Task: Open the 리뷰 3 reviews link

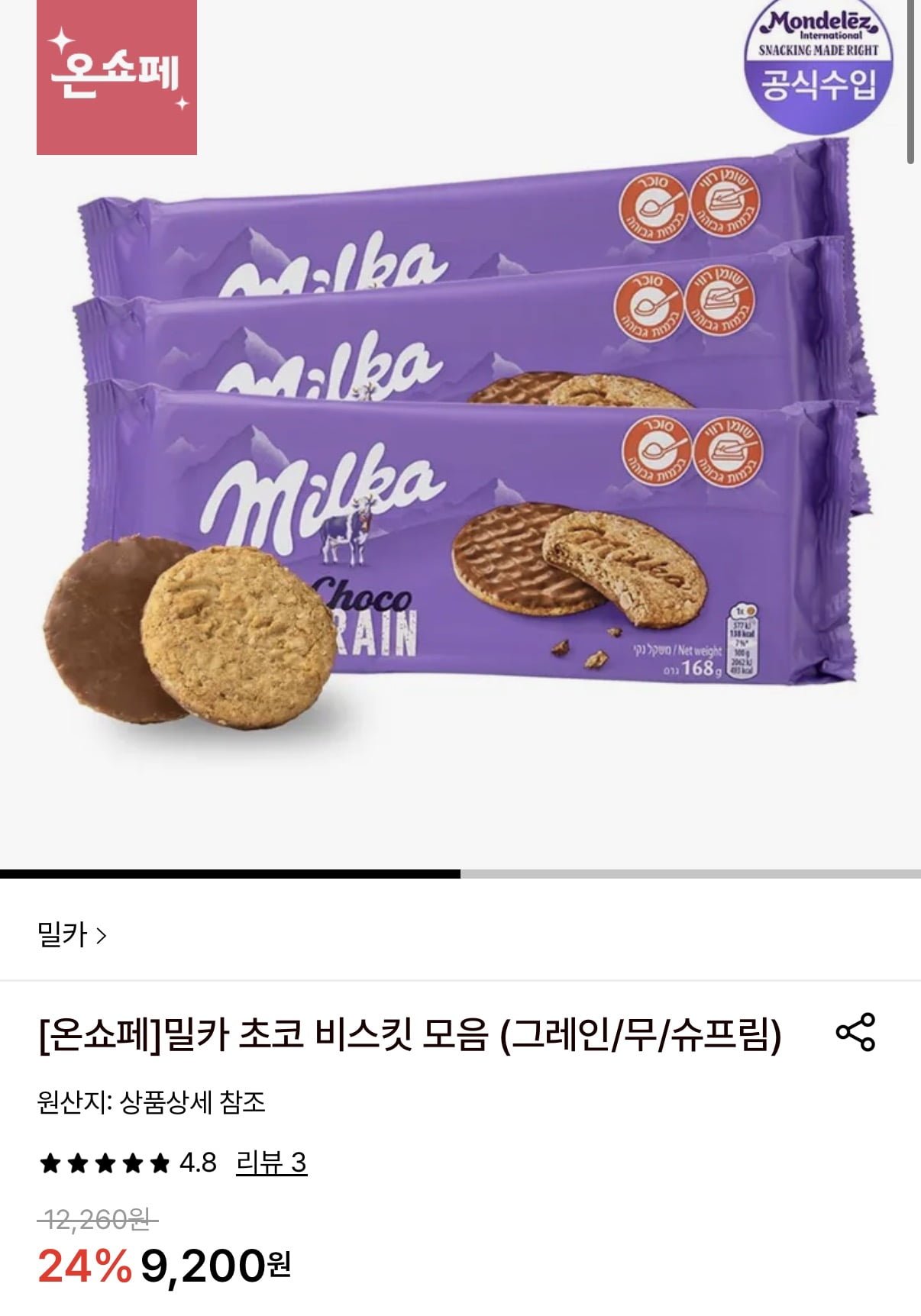Action: point(271,1163)
